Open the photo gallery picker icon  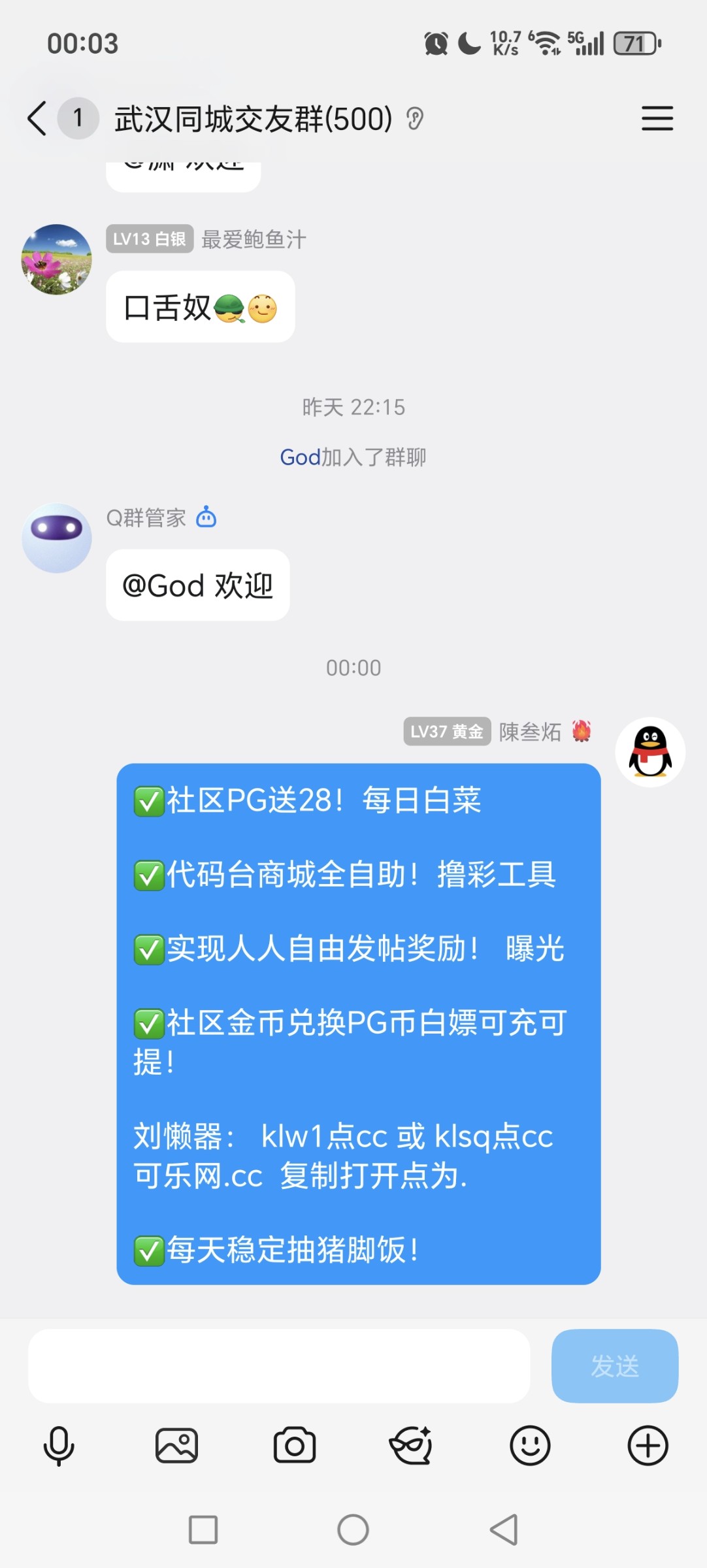click(x=176, y=1446)
